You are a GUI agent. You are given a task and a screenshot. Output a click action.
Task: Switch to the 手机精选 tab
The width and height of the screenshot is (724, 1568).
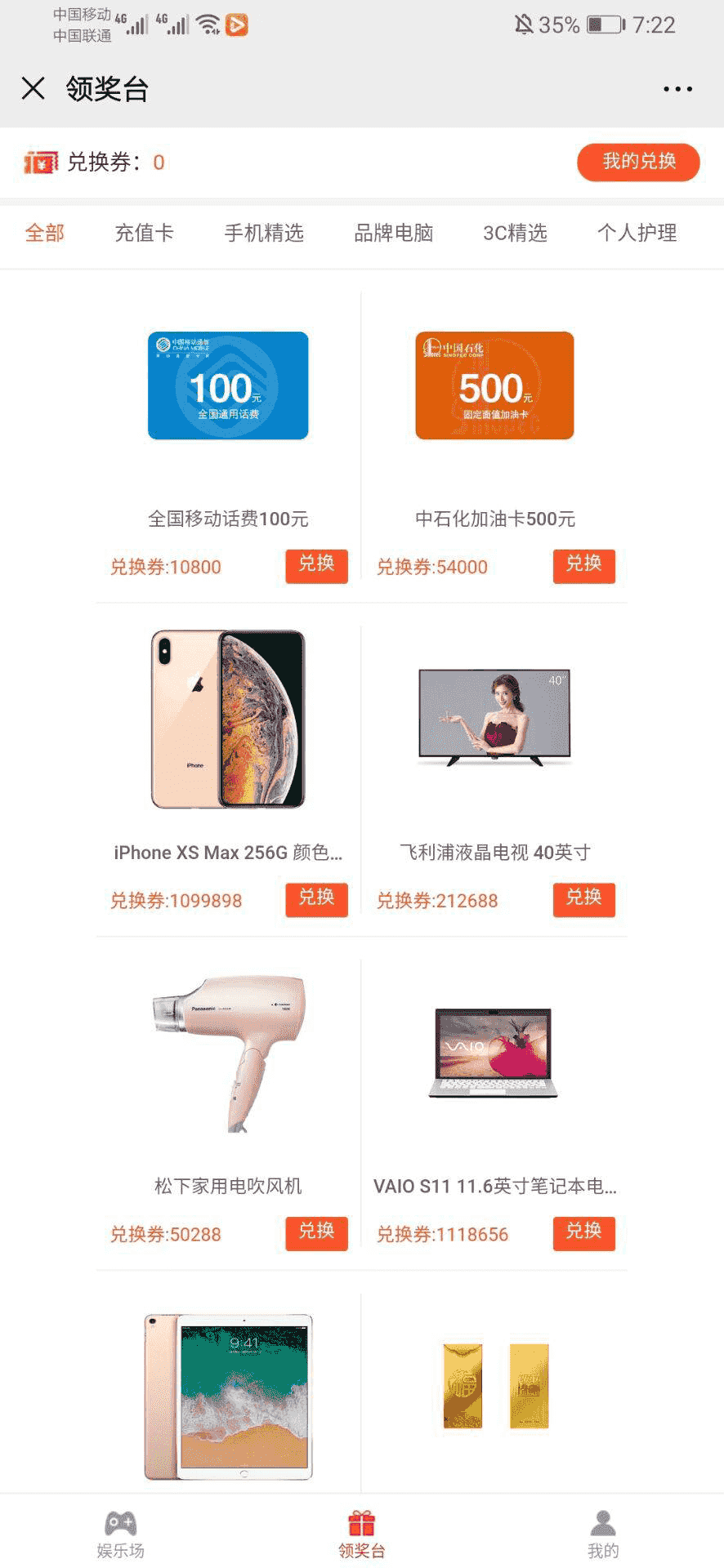point(264,233)
